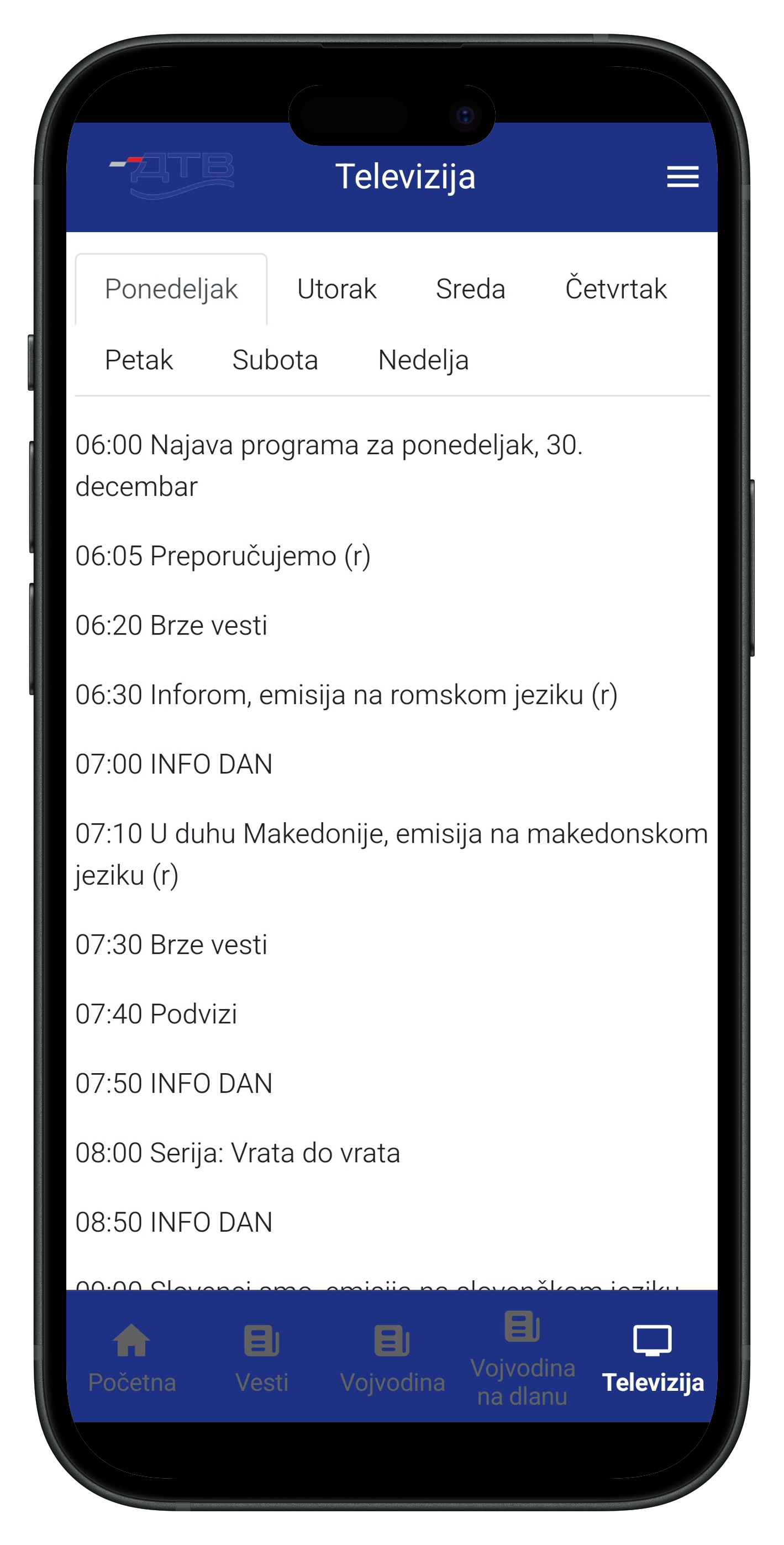Switch to the Utorak schedule
This screenshot has width=784, height=1545.
[x=336, y=289]
